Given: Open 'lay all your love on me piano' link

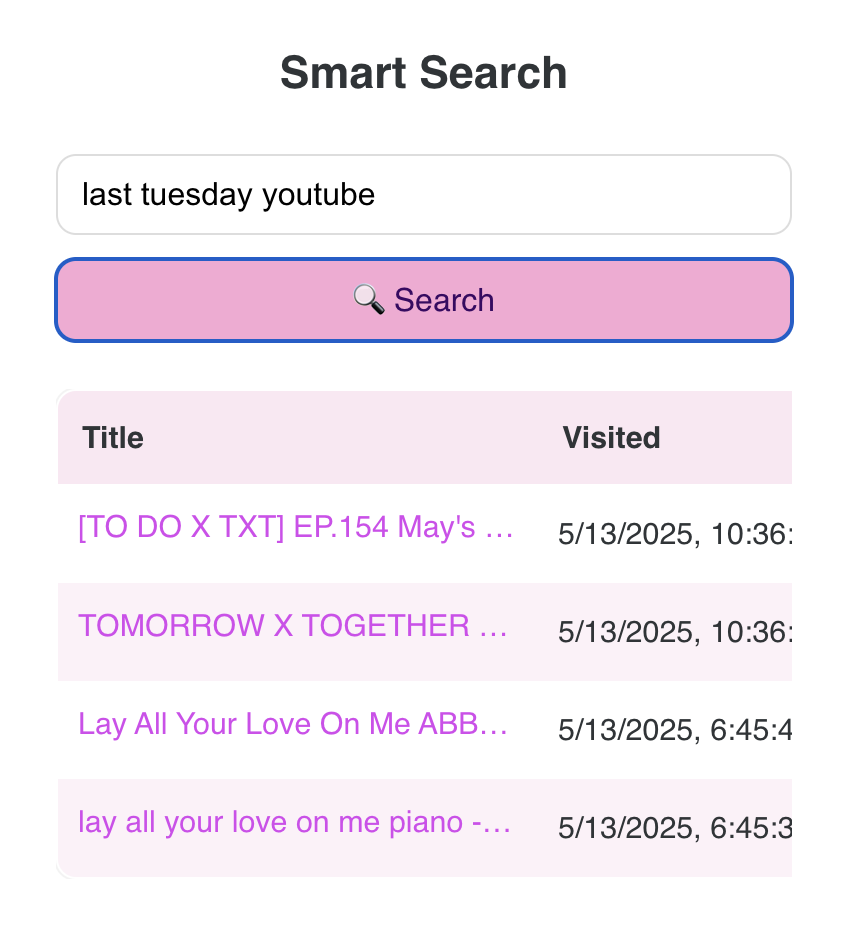Looking at the screenshot, I should pyautogui.click(x=295, y=822).
